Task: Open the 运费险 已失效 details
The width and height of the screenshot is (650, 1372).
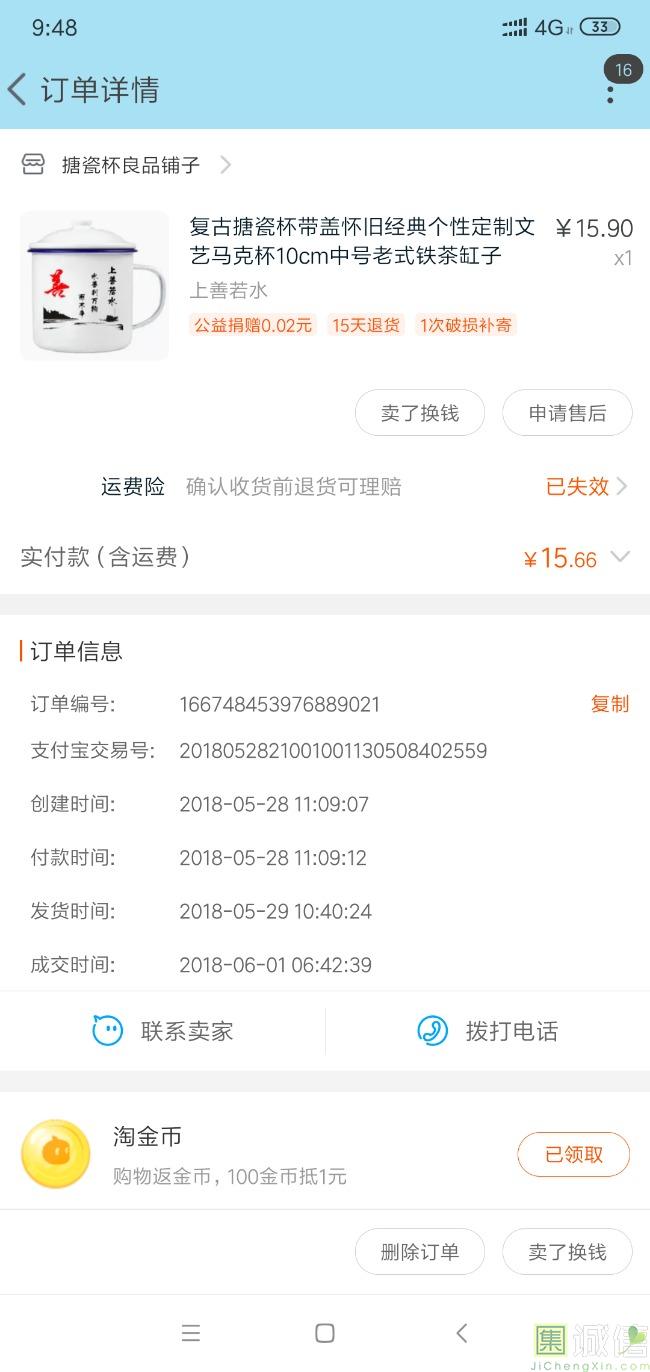Action: [586, 487]
